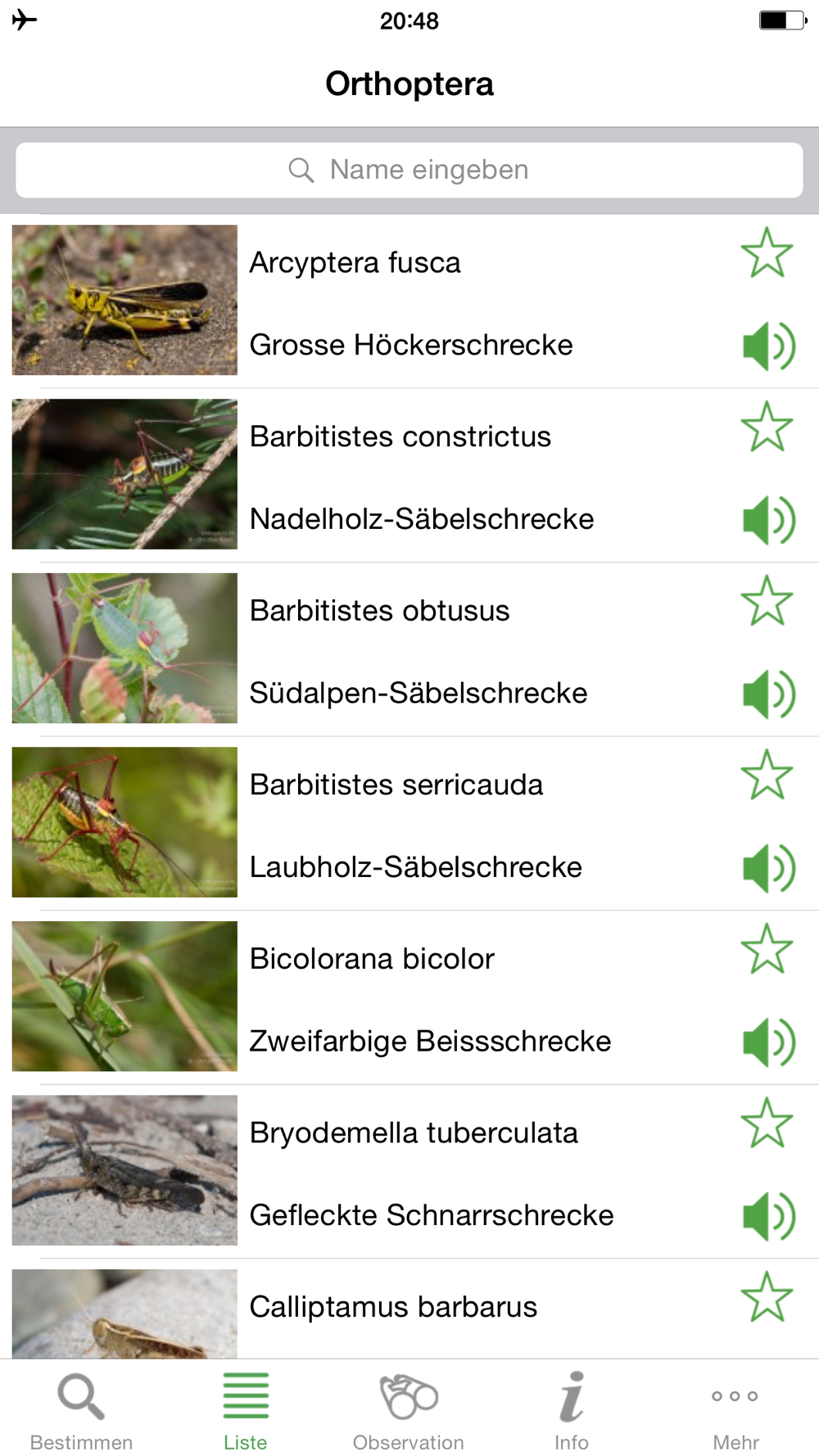Play the Laubholz-Säbelschrecke sound

pyautogui.click(x=769, y=868)
